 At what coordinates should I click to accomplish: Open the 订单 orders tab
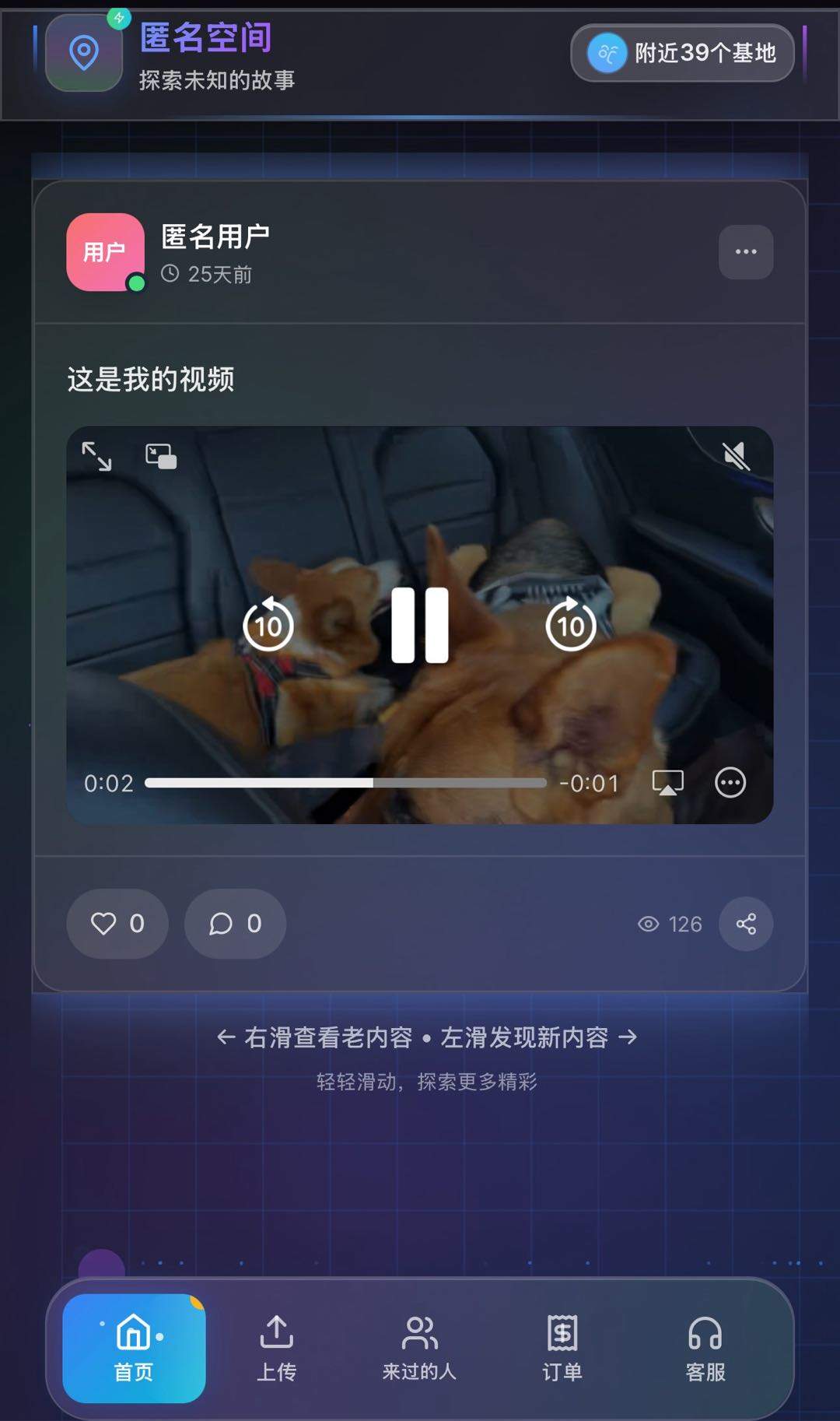pyautogui.click(x=562, y=1348)
